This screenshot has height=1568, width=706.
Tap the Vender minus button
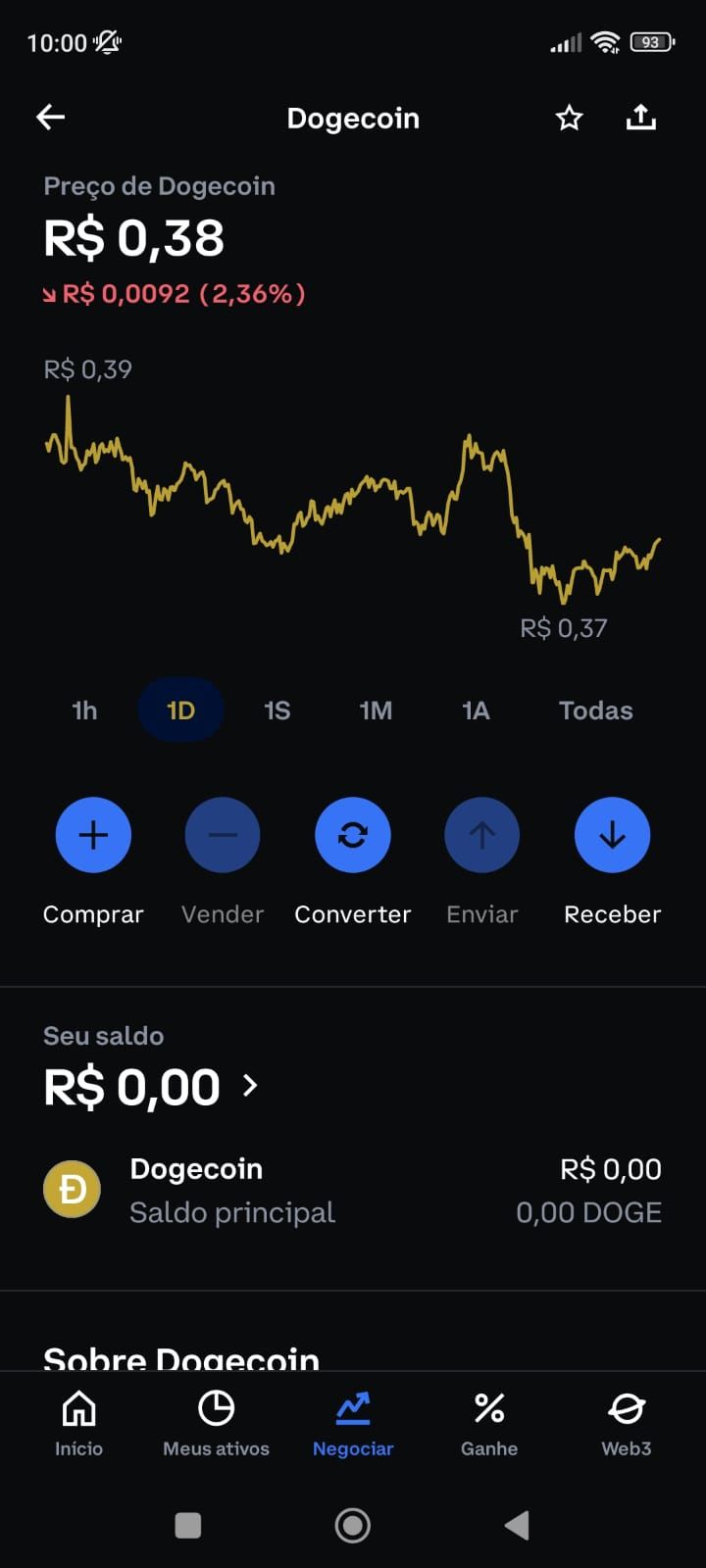[223, 835]
